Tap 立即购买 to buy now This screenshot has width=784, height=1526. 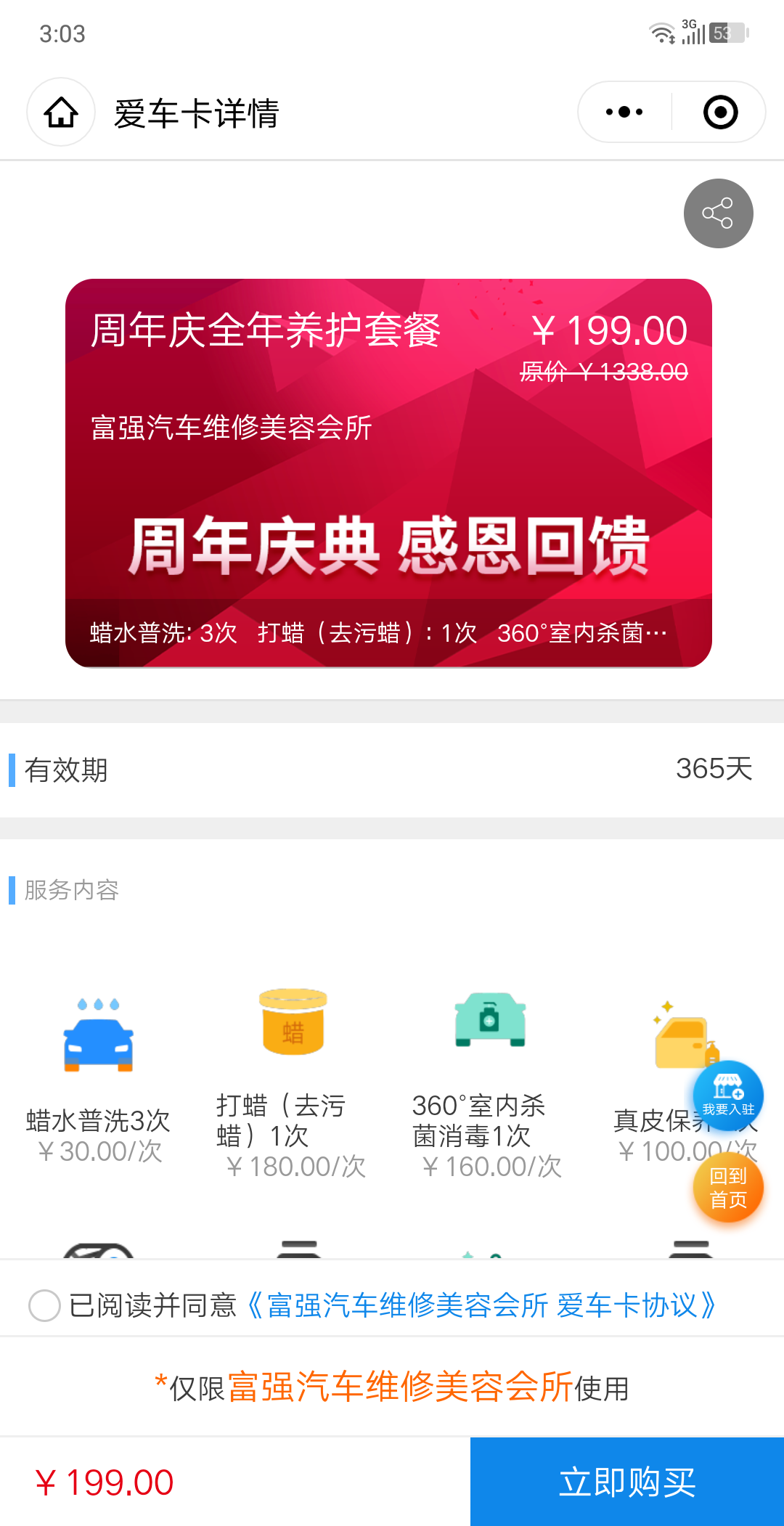point(627,1482)
